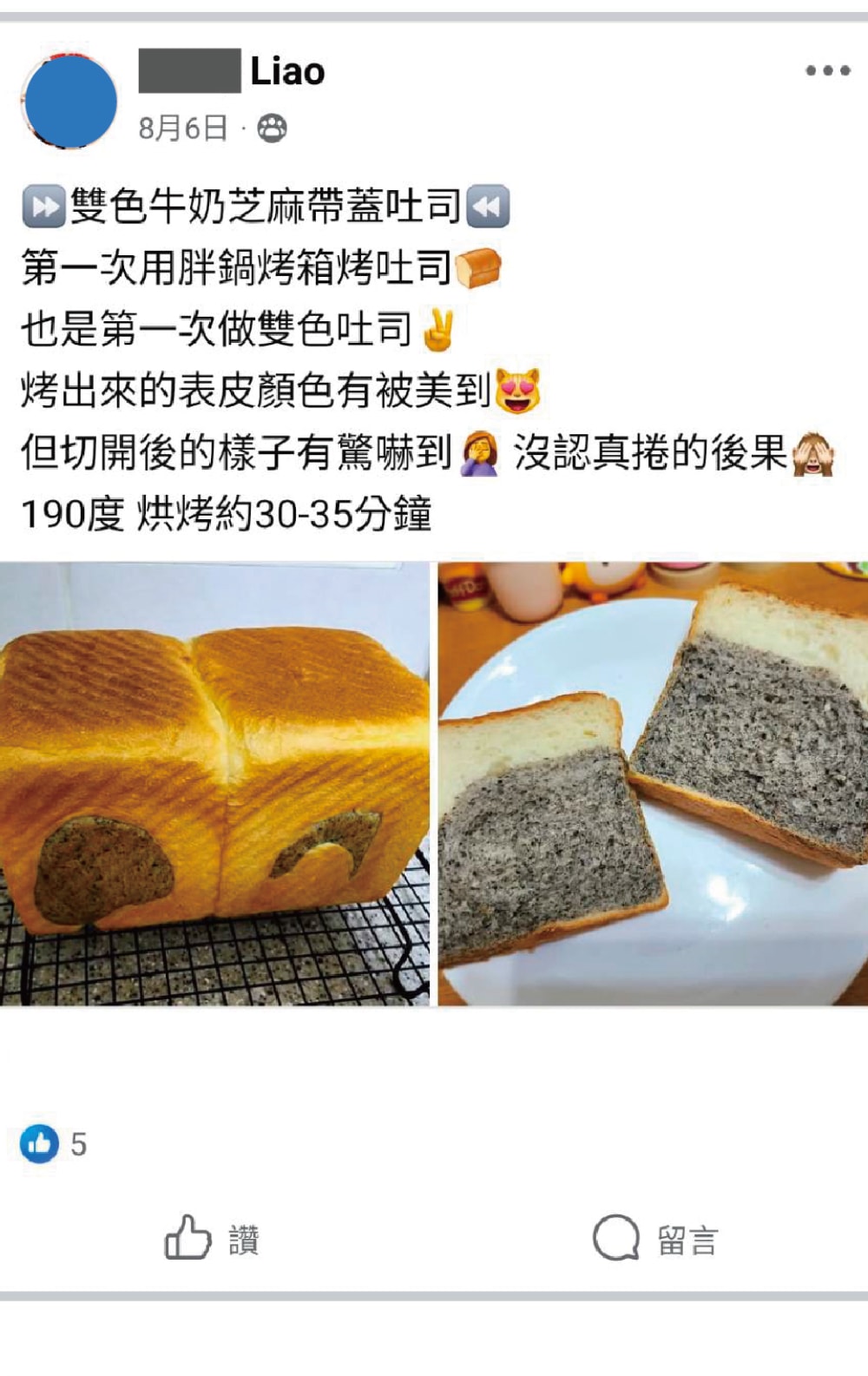Tap 留言 to comment on the post
Viewport: 868px width, 1376px height.
click(655, 1238)
